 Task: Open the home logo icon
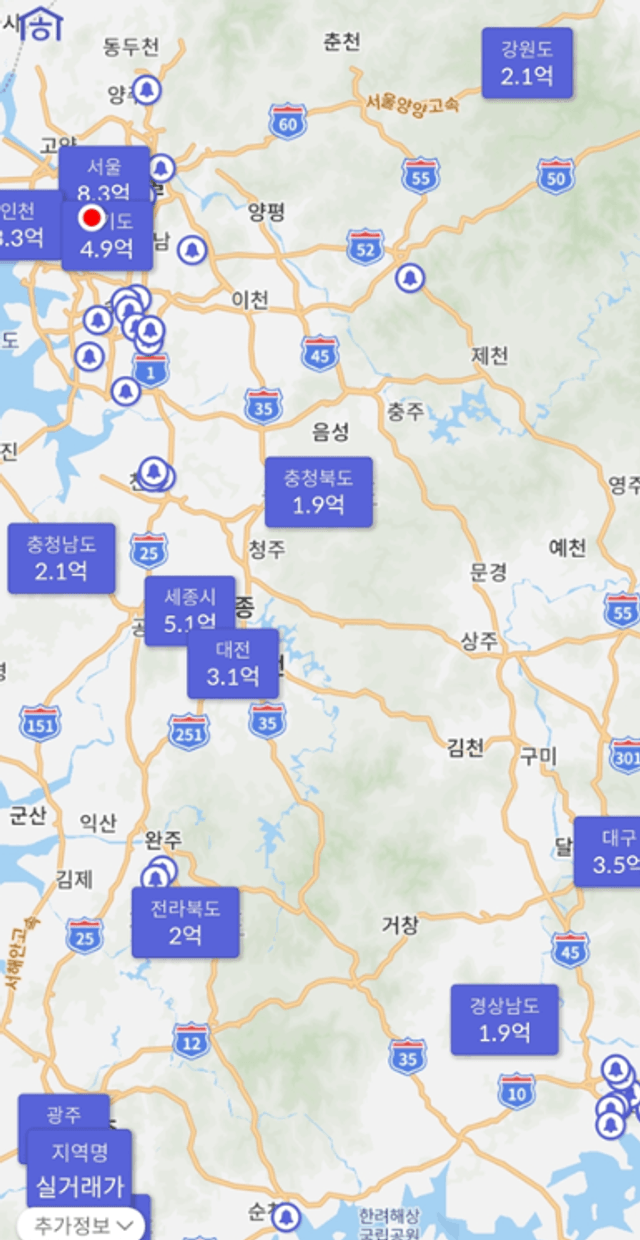(41, 23)
